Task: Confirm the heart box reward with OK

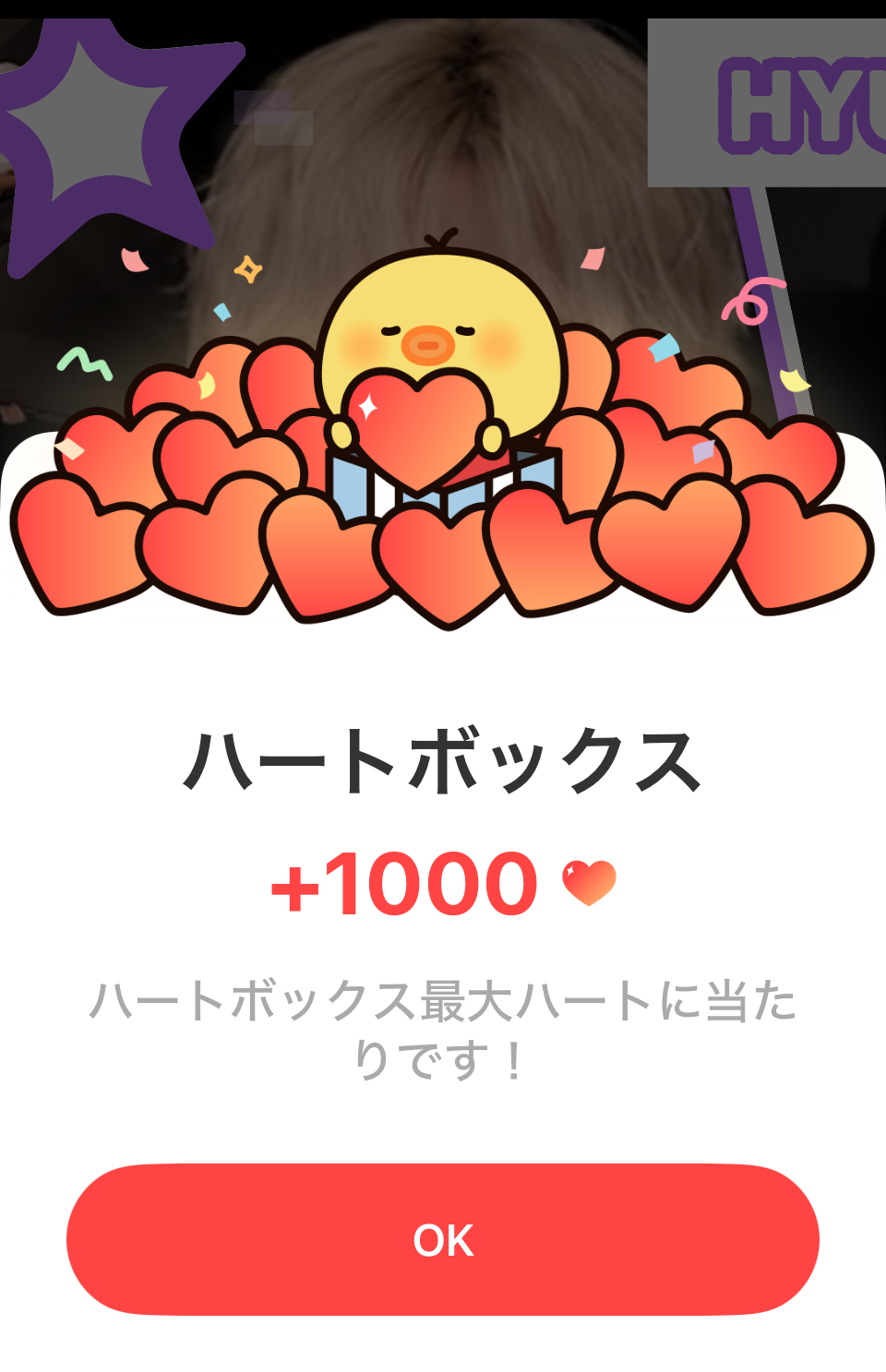Action: click(x=443, y=1239)
